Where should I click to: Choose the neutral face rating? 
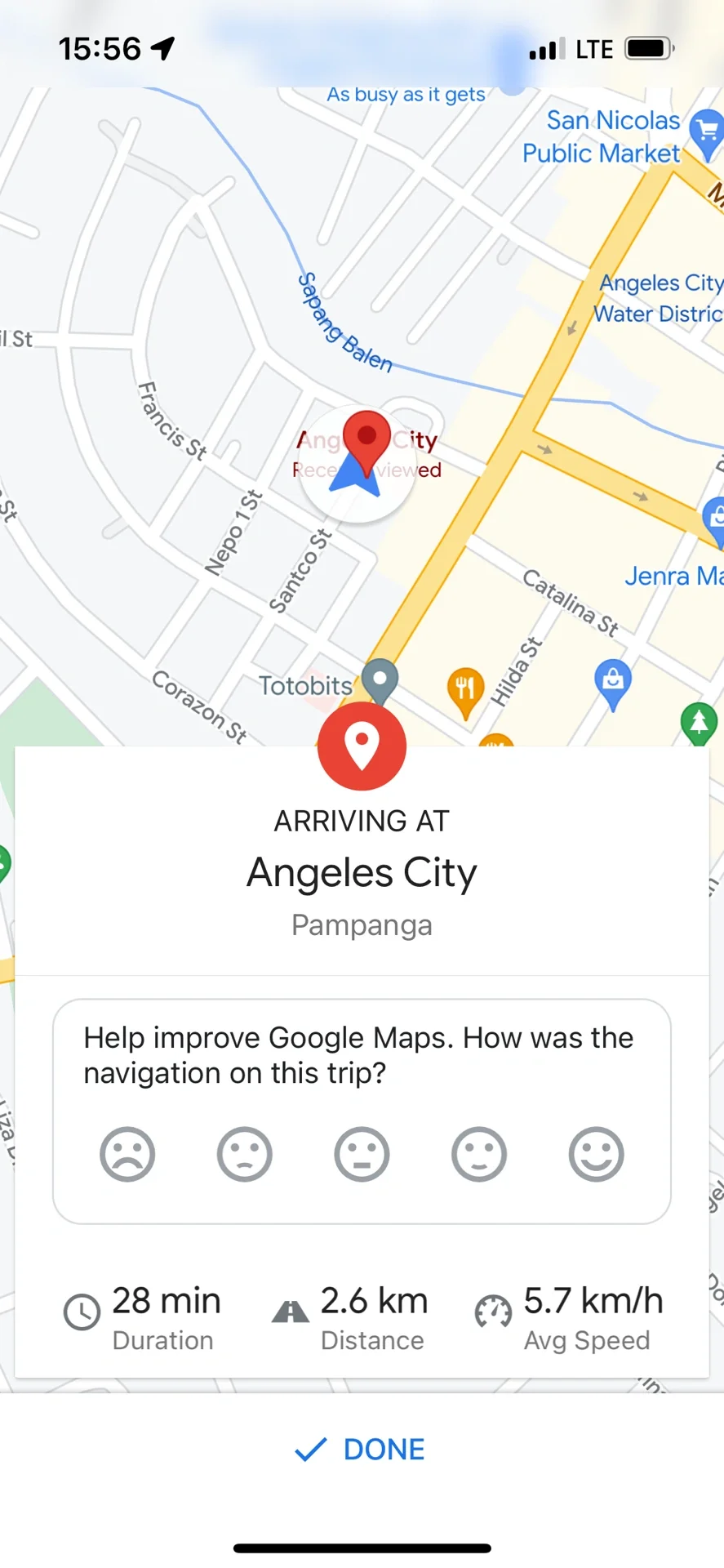click(362, 1154)
